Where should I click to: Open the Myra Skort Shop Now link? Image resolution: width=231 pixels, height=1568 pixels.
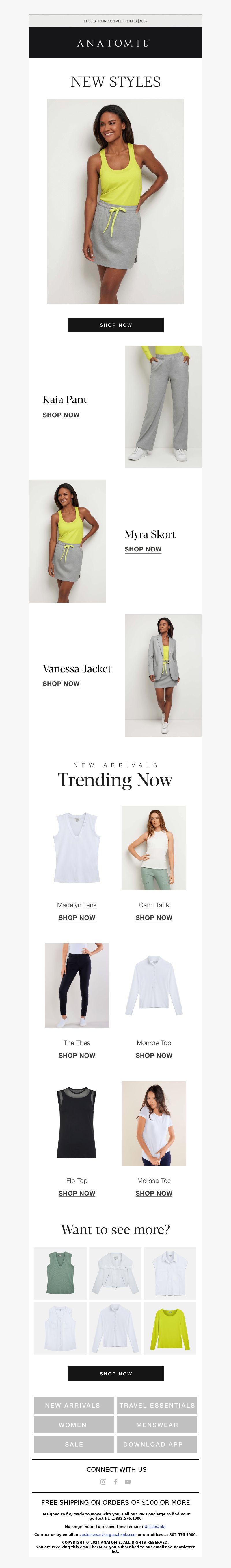(143, 548)
